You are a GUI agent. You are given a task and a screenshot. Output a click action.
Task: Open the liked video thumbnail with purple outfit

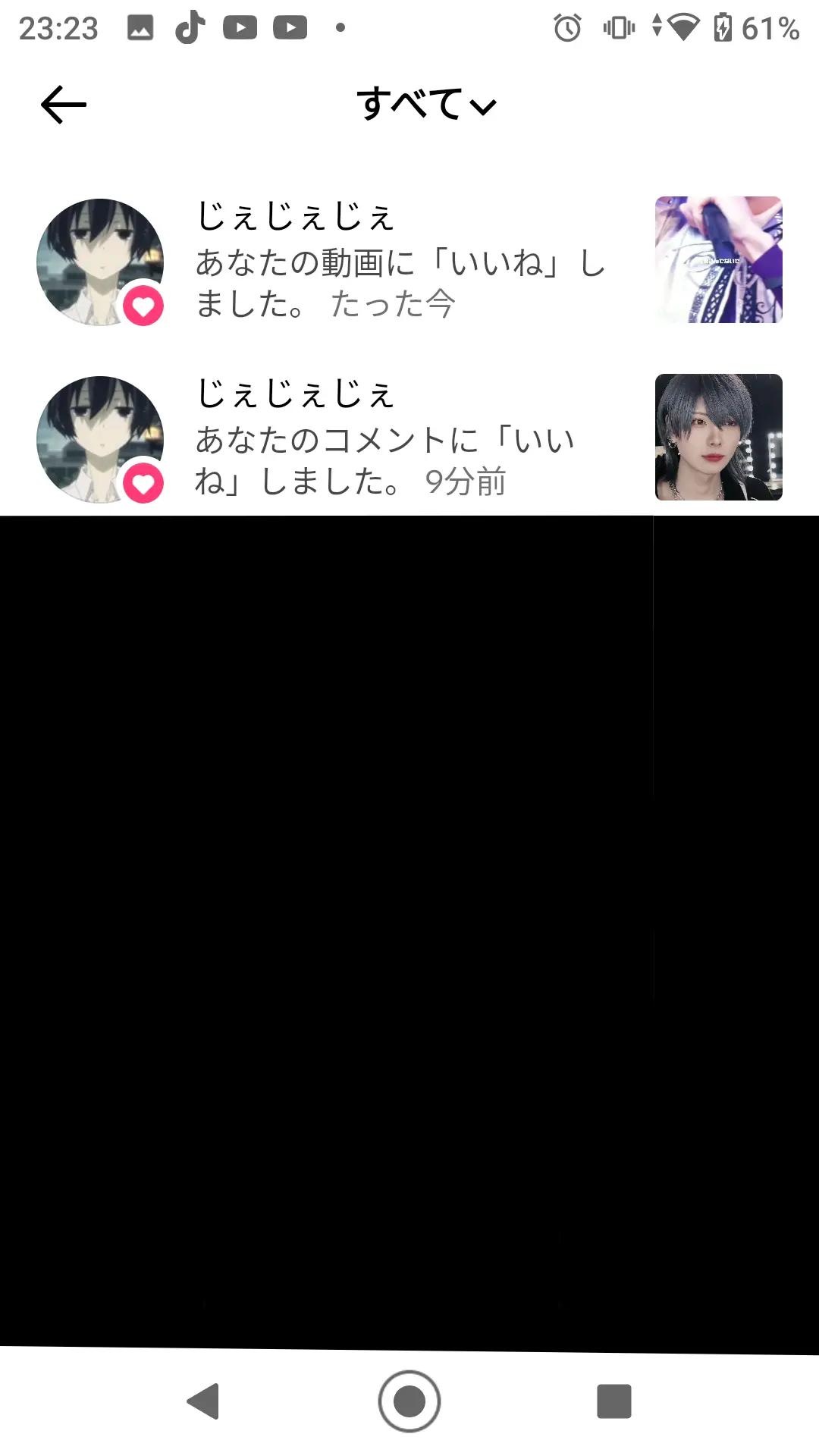[718, 260]
